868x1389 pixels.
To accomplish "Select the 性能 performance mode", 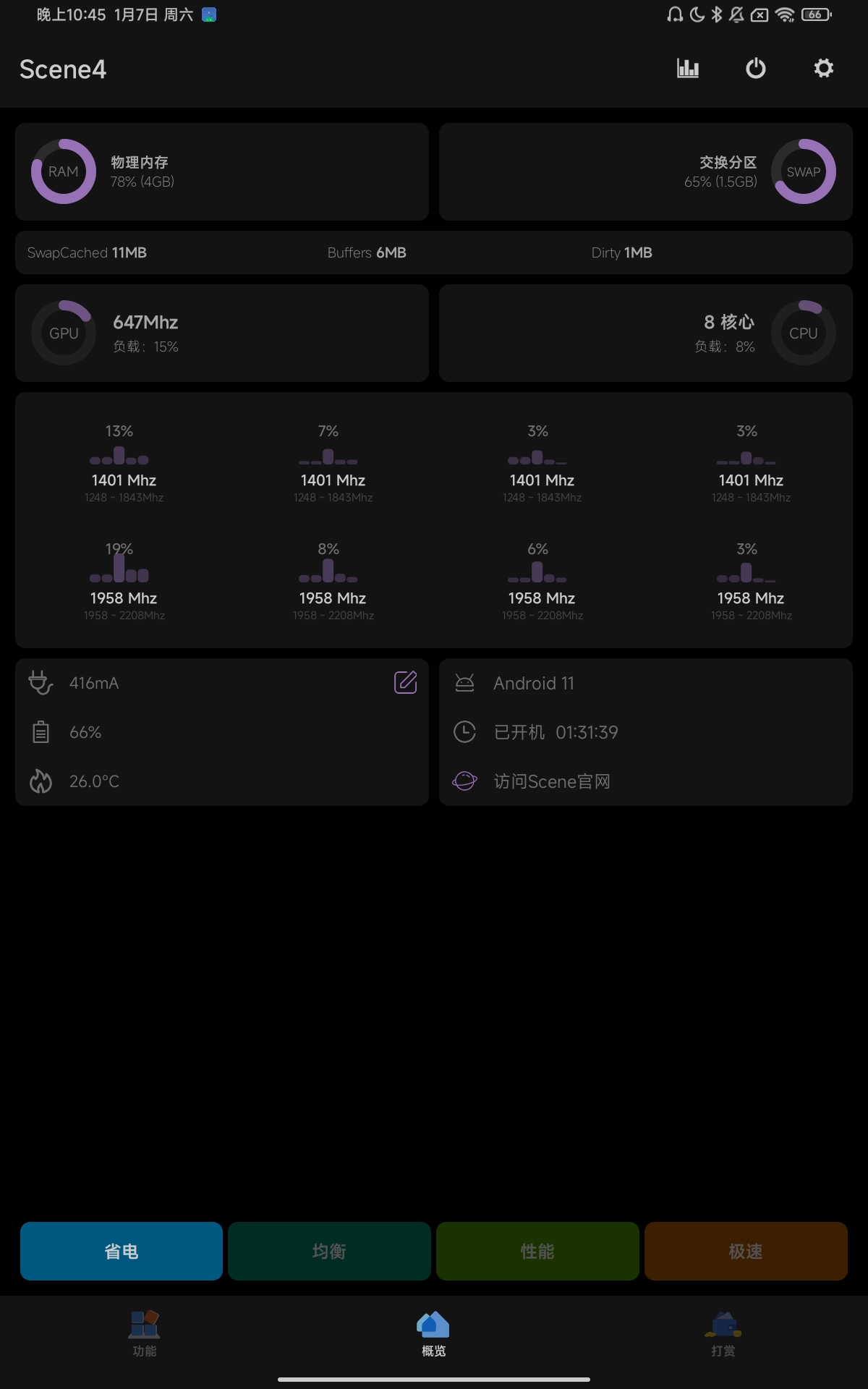I will pos(537,1251).
